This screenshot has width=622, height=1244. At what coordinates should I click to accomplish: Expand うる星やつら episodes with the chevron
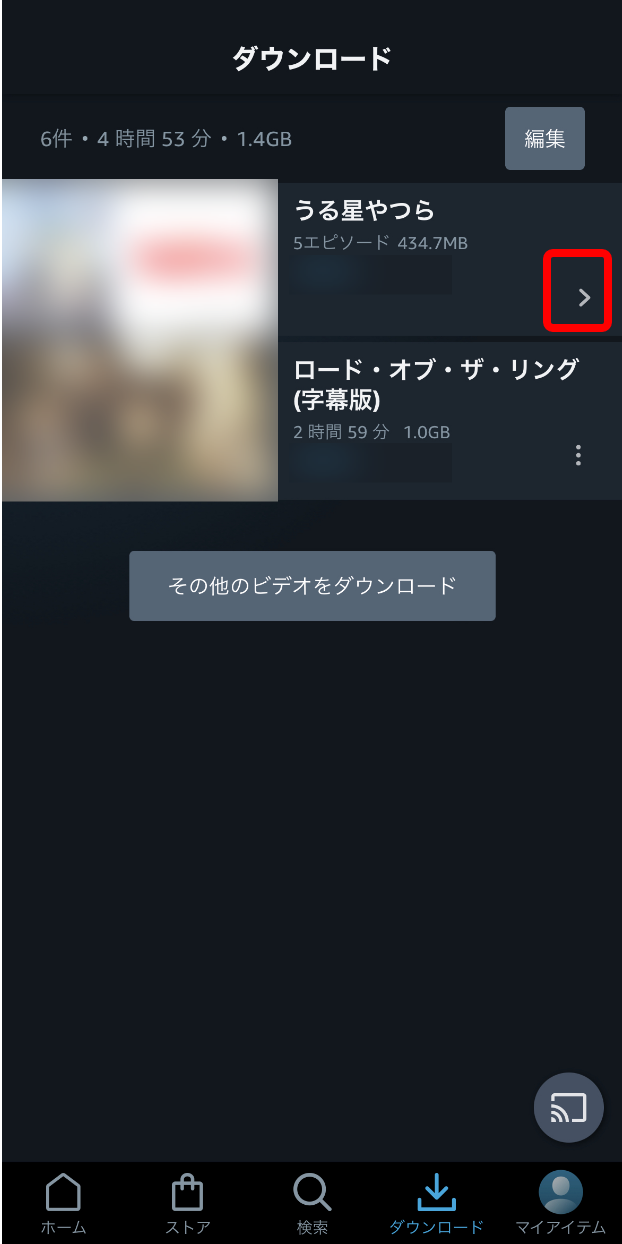585,297
